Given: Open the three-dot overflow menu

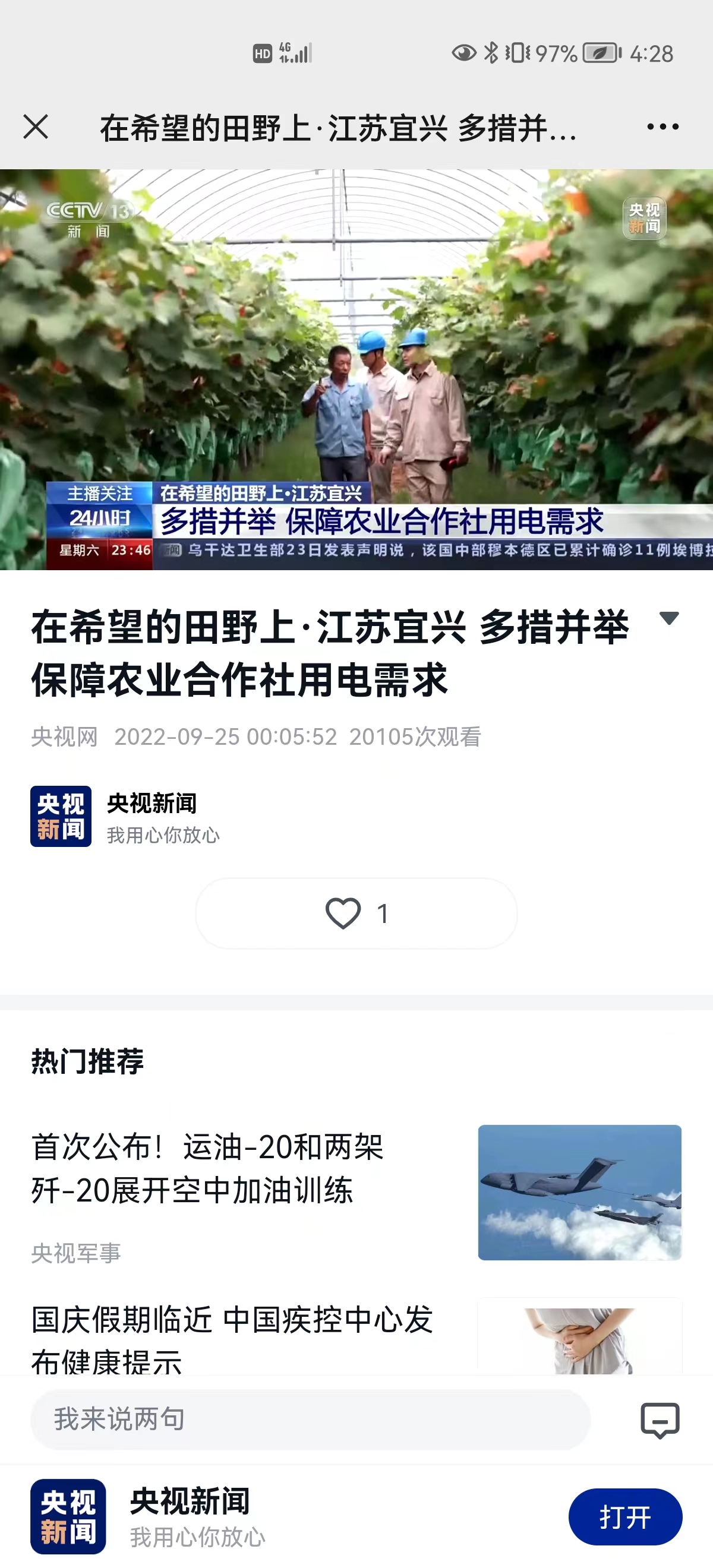Looking at the screenshot, I should [662, 127].
